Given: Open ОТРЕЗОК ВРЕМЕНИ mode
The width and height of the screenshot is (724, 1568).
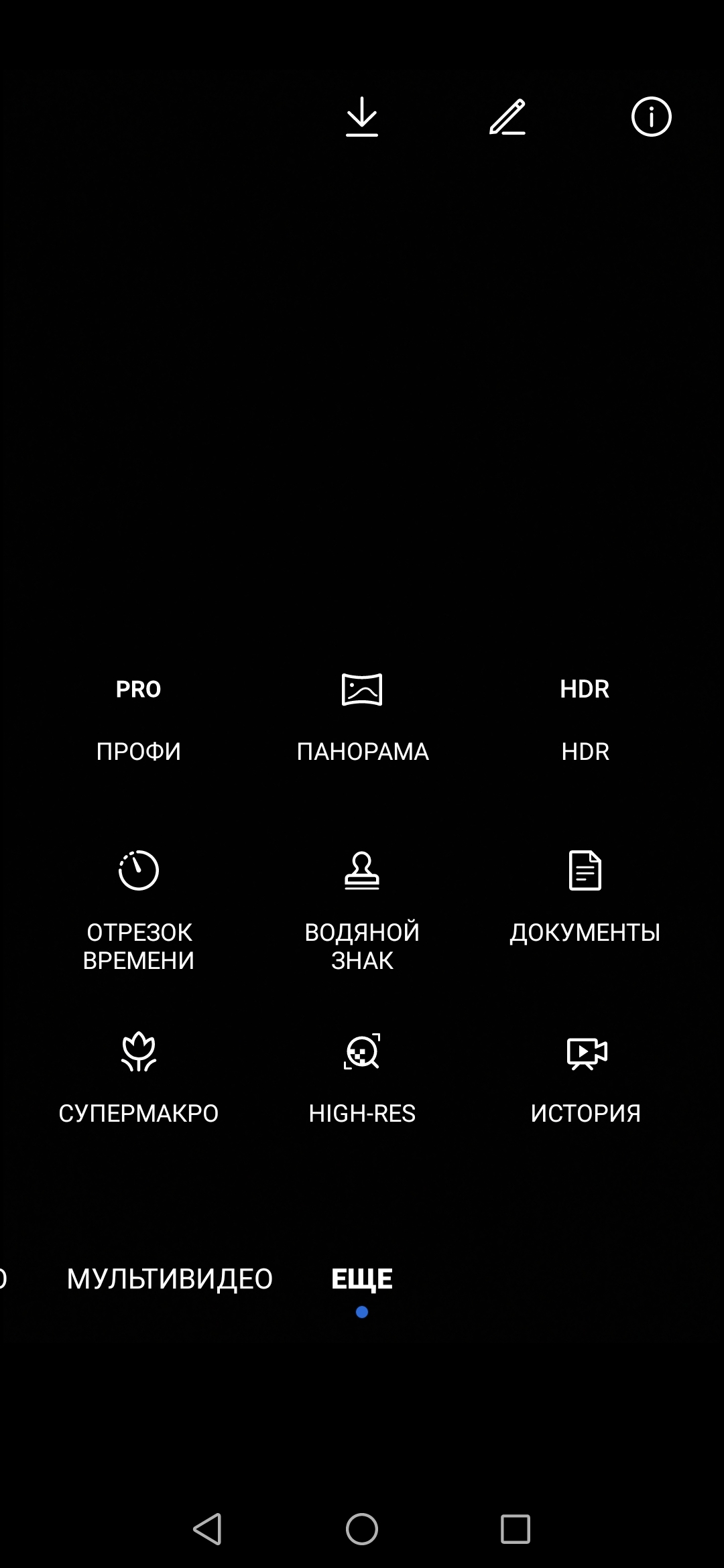Looking at the screenshot, I should tap(139, 908).
